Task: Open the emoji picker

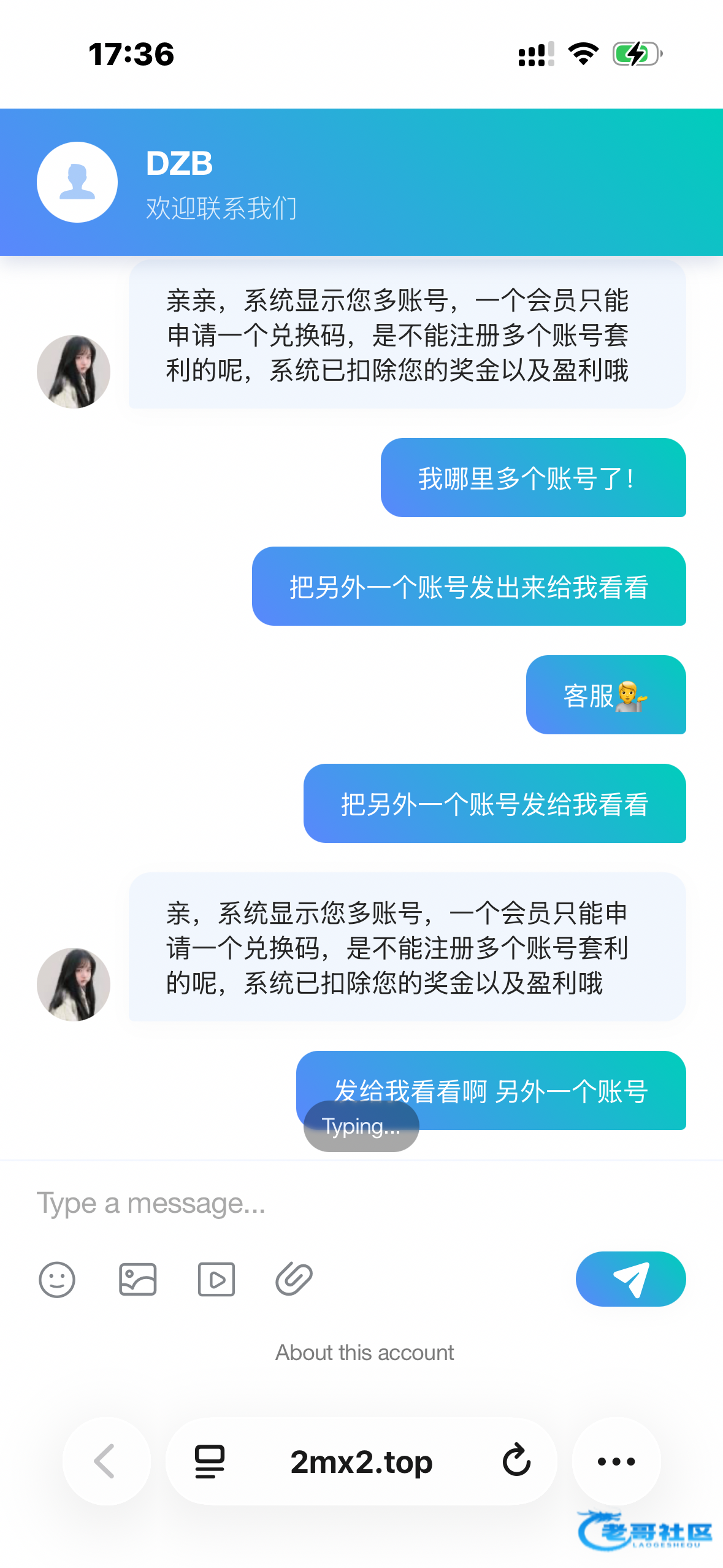Action: [57, 1280]
